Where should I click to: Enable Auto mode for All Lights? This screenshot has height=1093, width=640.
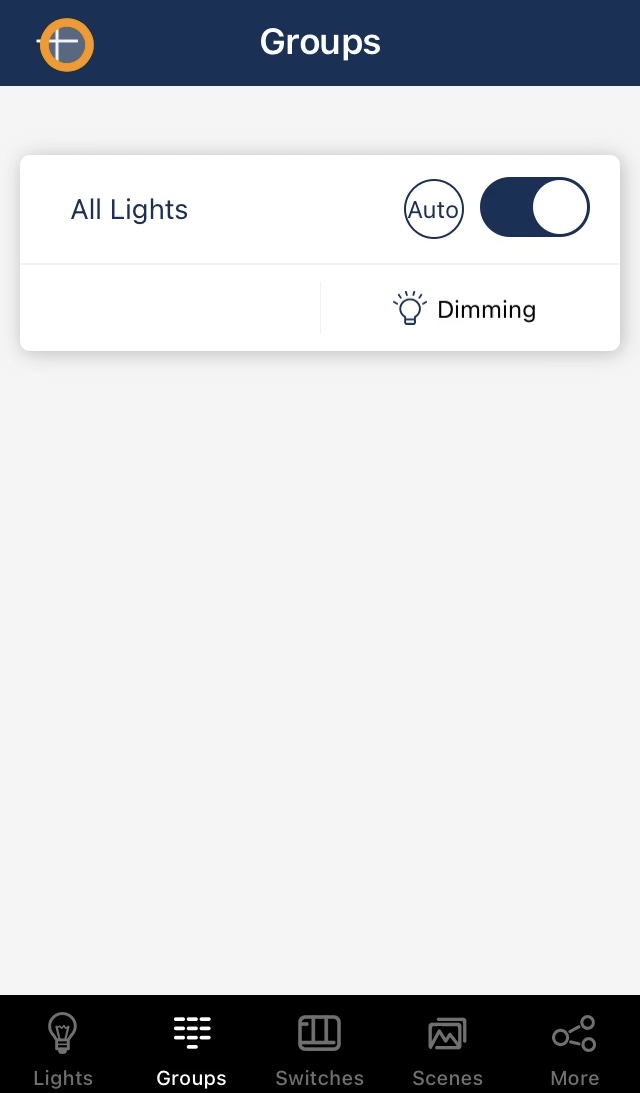click(x=434, y=209)
